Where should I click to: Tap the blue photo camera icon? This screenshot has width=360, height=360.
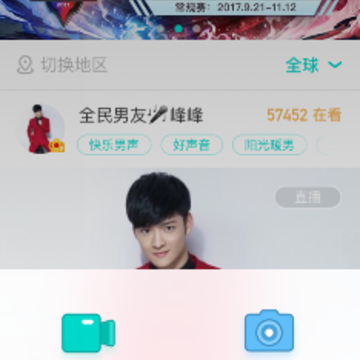[x=269, y=331]
